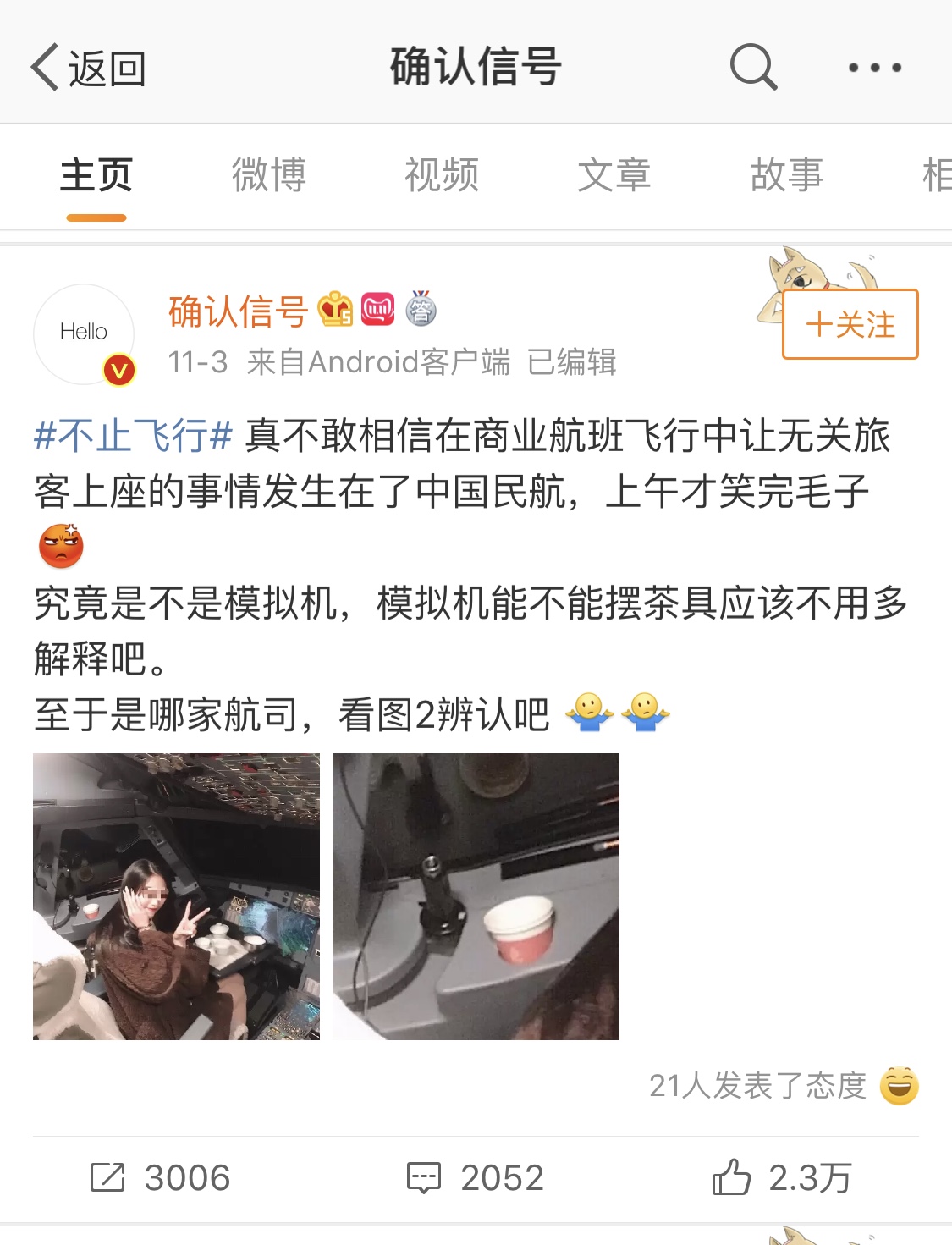Repost this post (3006)
The width and height of the screenshot is (952, 1245).
(x=161, y=1177)
